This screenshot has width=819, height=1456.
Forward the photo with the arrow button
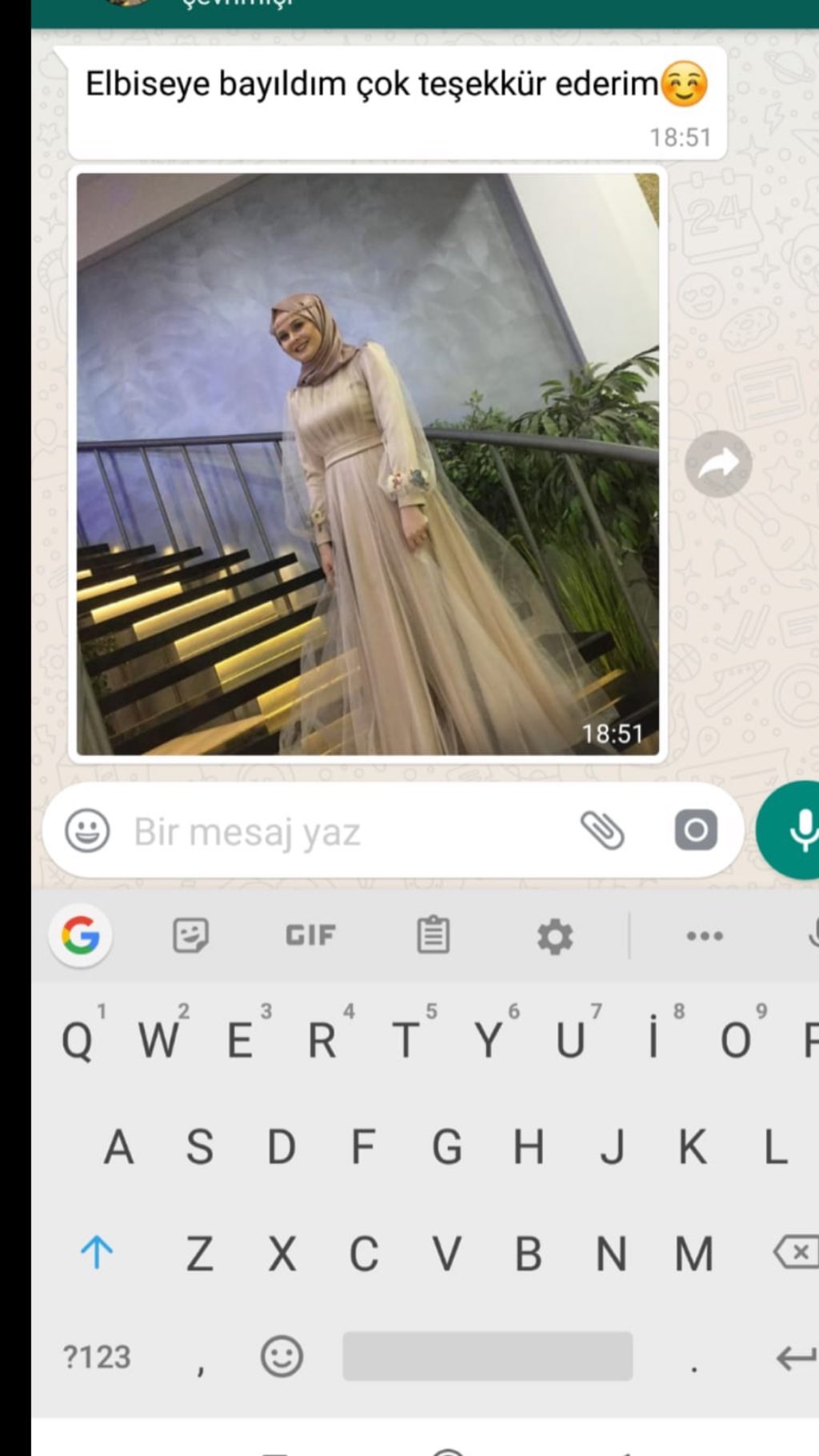(x=718, y=464)
